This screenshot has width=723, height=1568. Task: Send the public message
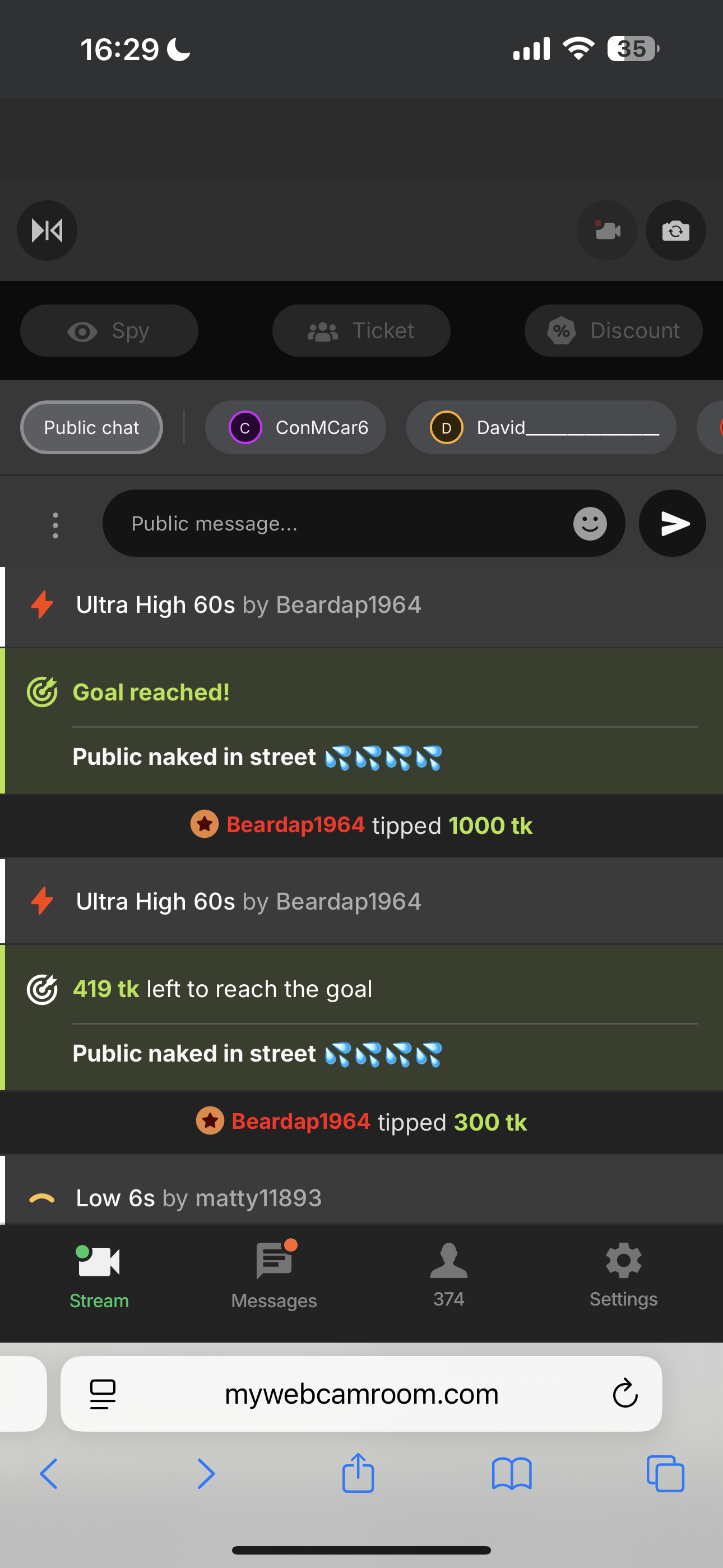(673, 523)
